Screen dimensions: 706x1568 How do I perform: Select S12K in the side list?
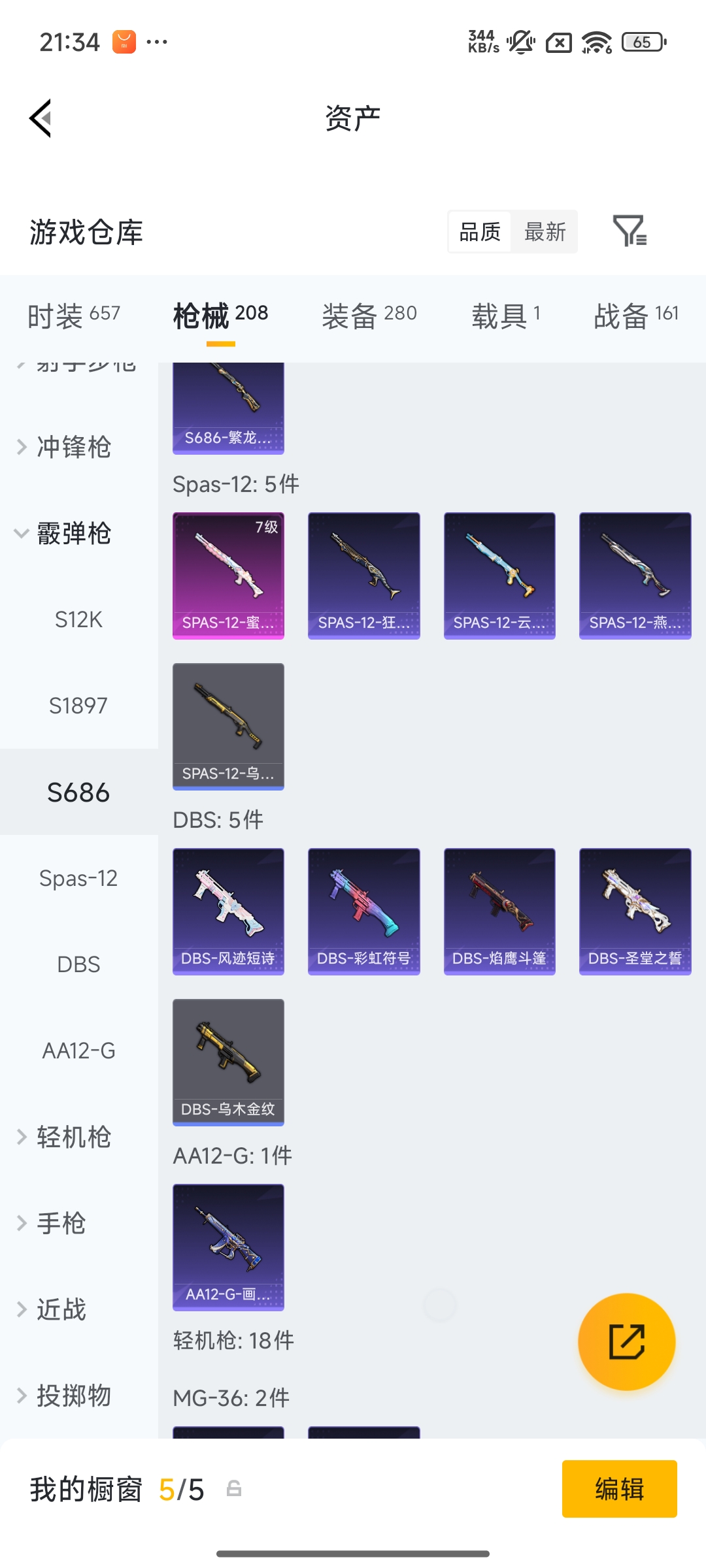click(x=78, y=619)
